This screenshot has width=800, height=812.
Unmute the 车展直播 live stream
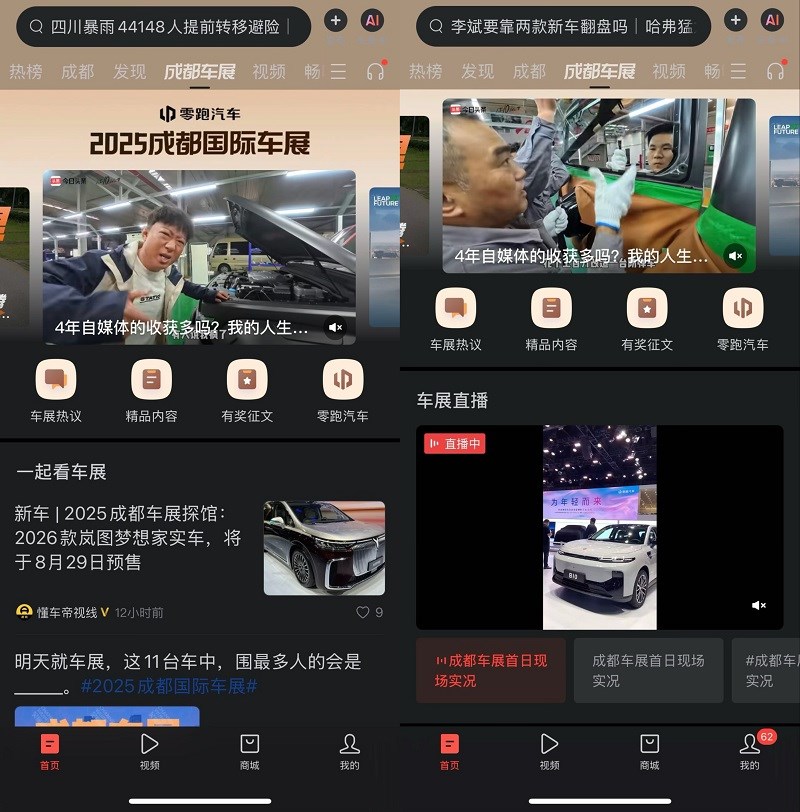click(759, 606)
